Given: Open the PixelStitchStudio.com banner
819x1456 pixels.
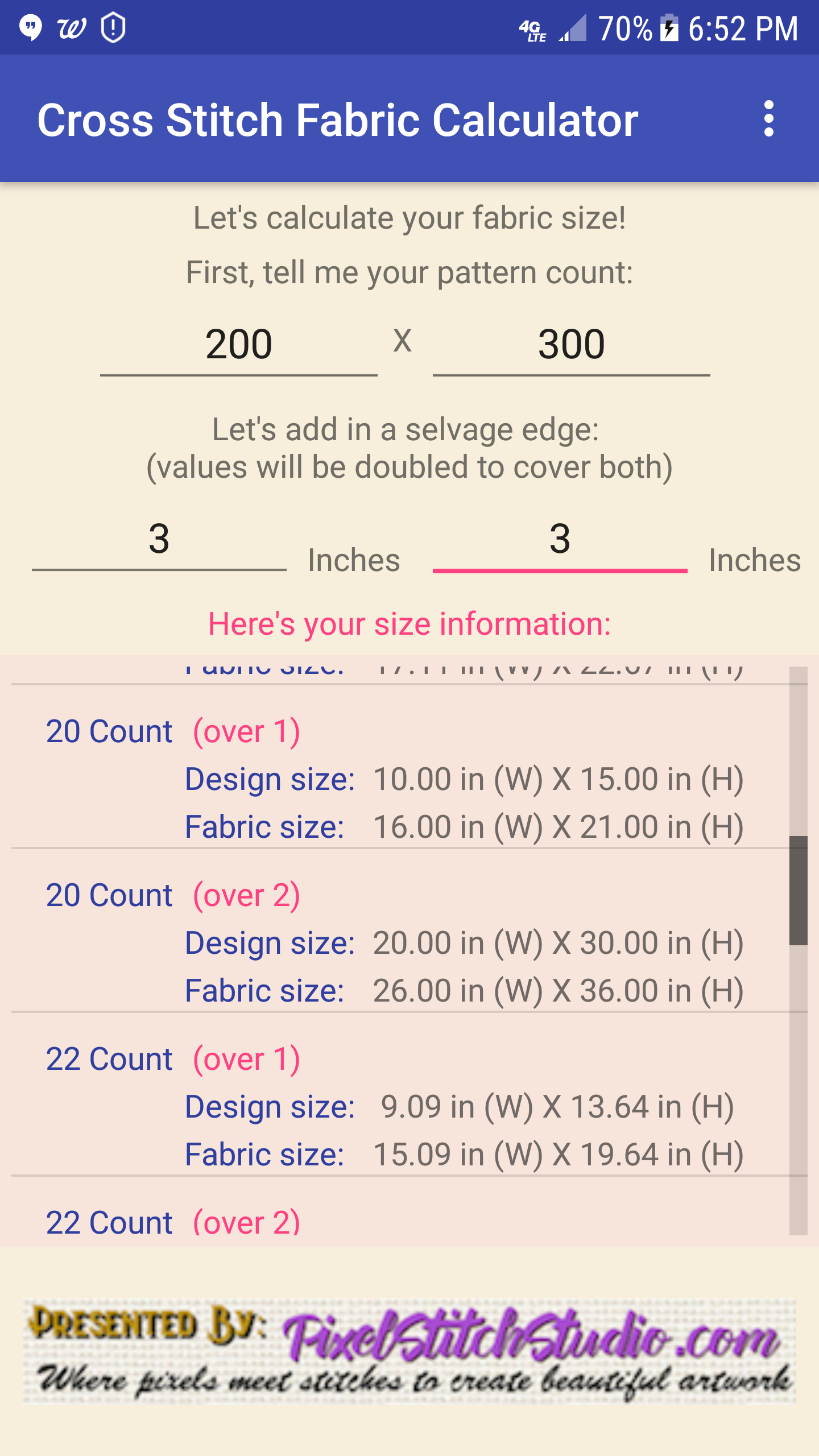Looking at the screenshot, I should tap(409, 1351).
